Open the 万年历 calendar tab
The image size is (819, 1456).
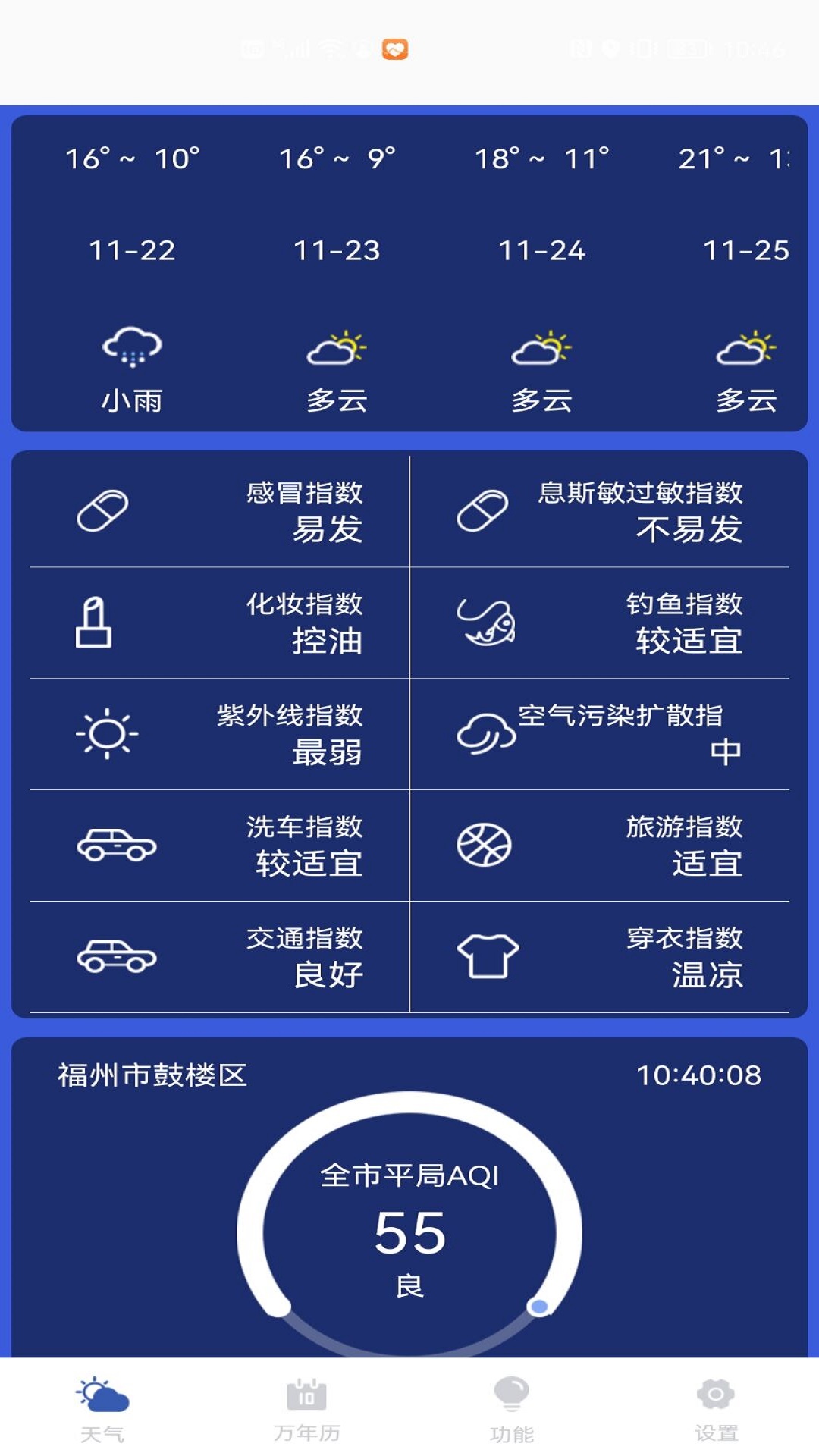click(x=307, y=1407)
